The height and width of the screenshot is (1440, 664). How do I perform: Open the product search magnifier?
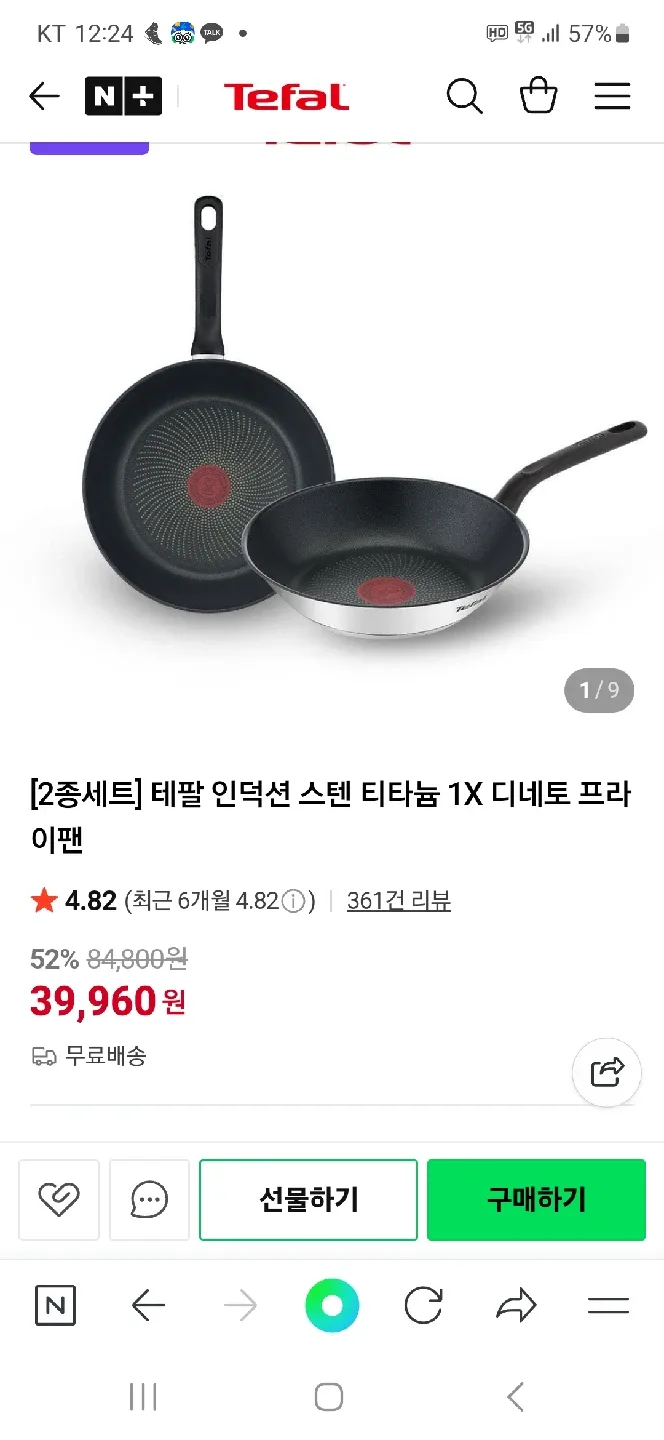pyautogui.click(x=464, y=96)
